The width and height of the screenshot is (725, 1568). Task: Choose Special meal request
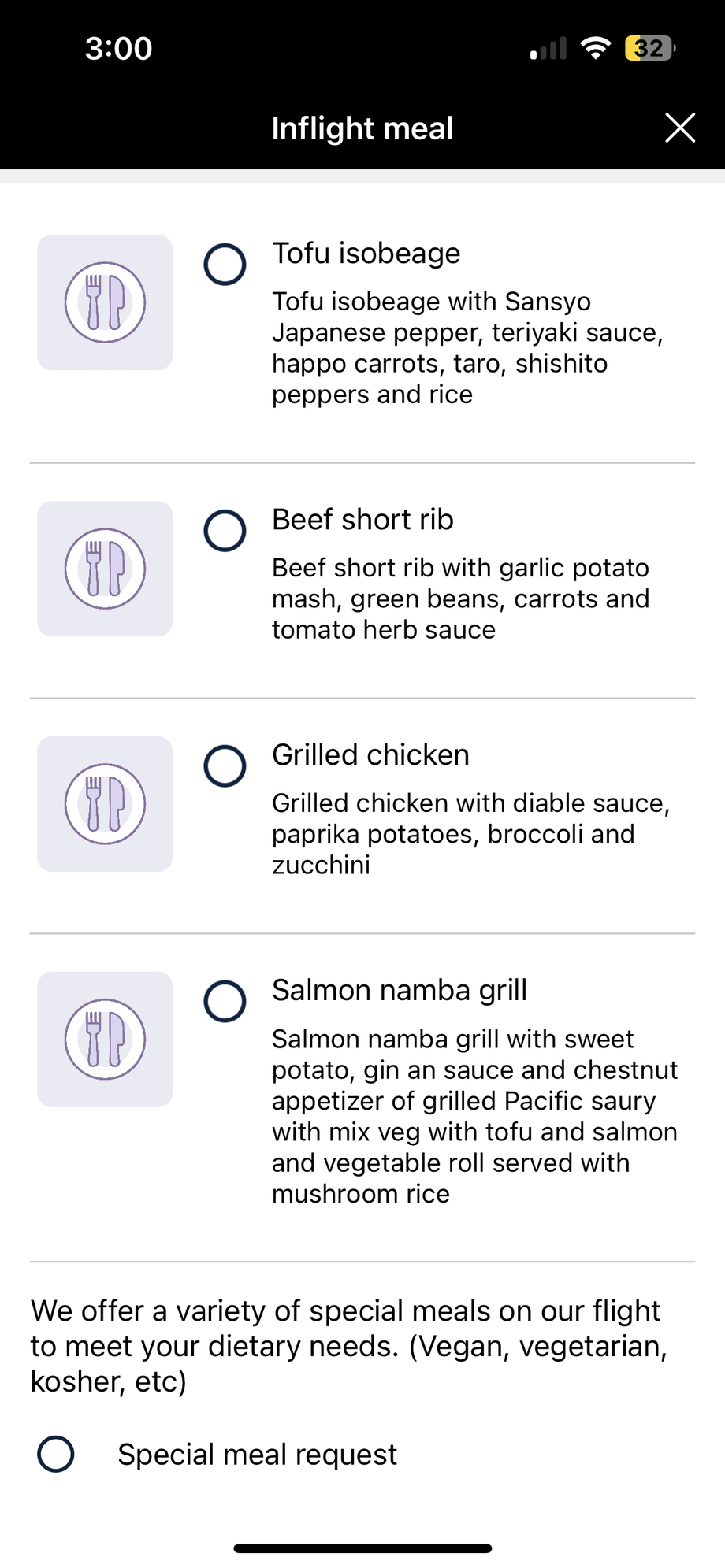(56, 1454)
